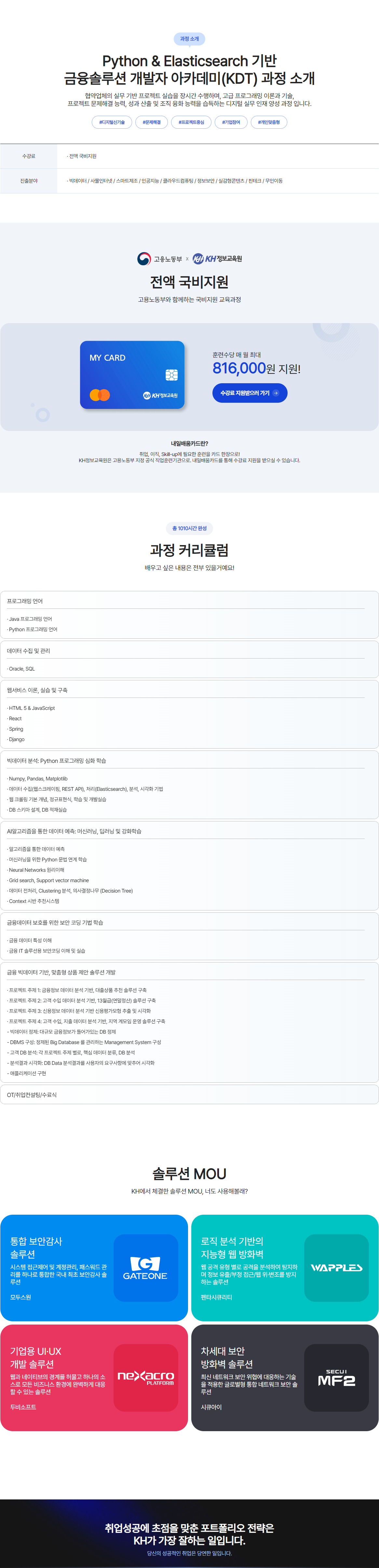Viewport: 379px width, 1568px height.
Task: Select the #개인맞춤형 hashtag chip
Action: (268, 122)
